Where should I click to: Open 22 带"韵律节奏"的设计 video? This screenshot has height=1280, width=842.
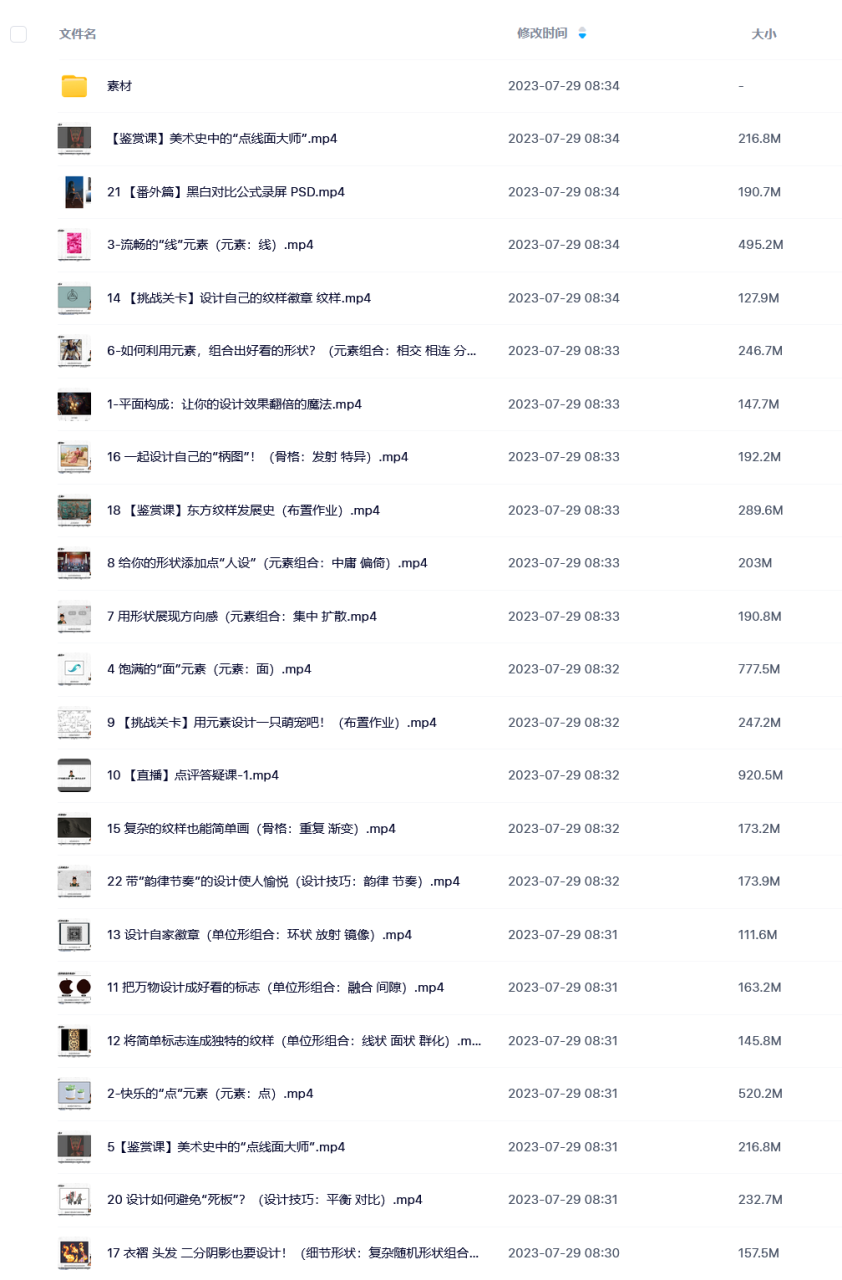coord(283,881)
